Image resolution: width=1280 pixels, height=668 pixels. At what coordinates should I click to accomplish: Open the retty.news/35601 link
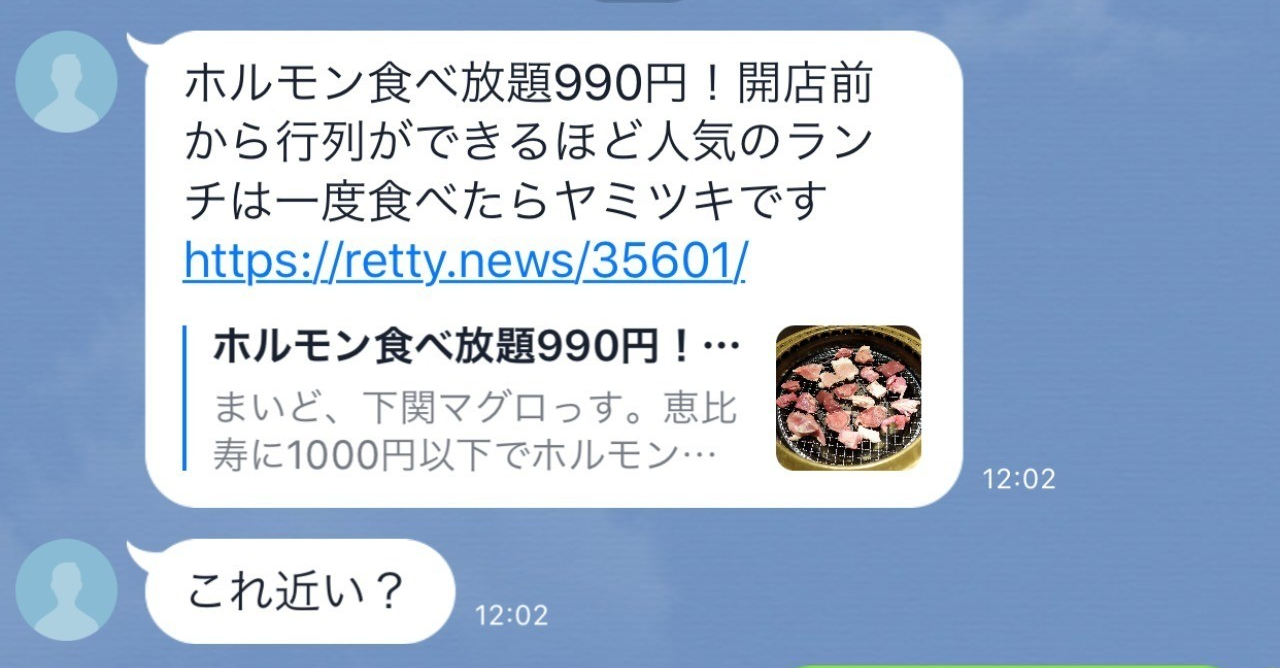point(465,263)
